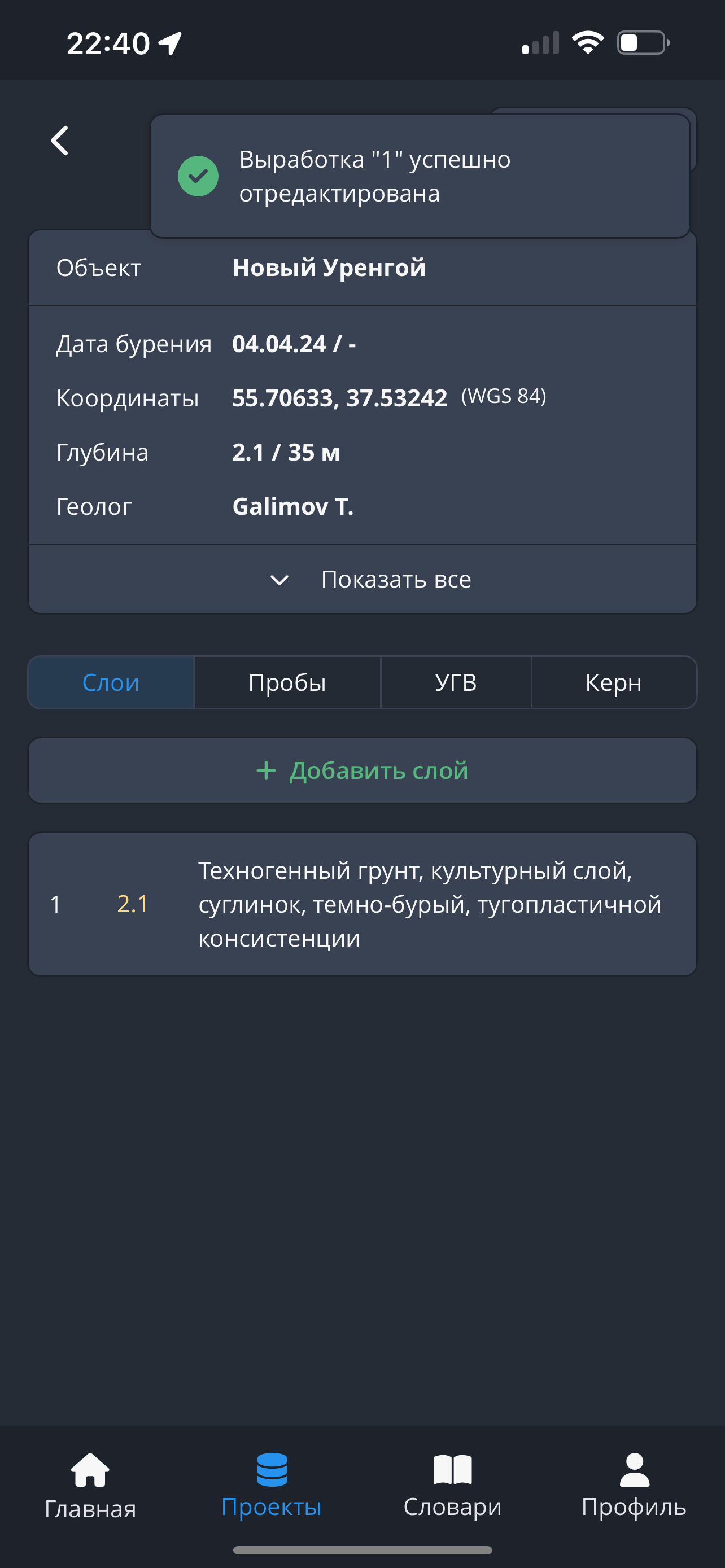This screenshot has width=725, height=1568.
Task: Go back with the arrow icon
Action: point(60,141)
